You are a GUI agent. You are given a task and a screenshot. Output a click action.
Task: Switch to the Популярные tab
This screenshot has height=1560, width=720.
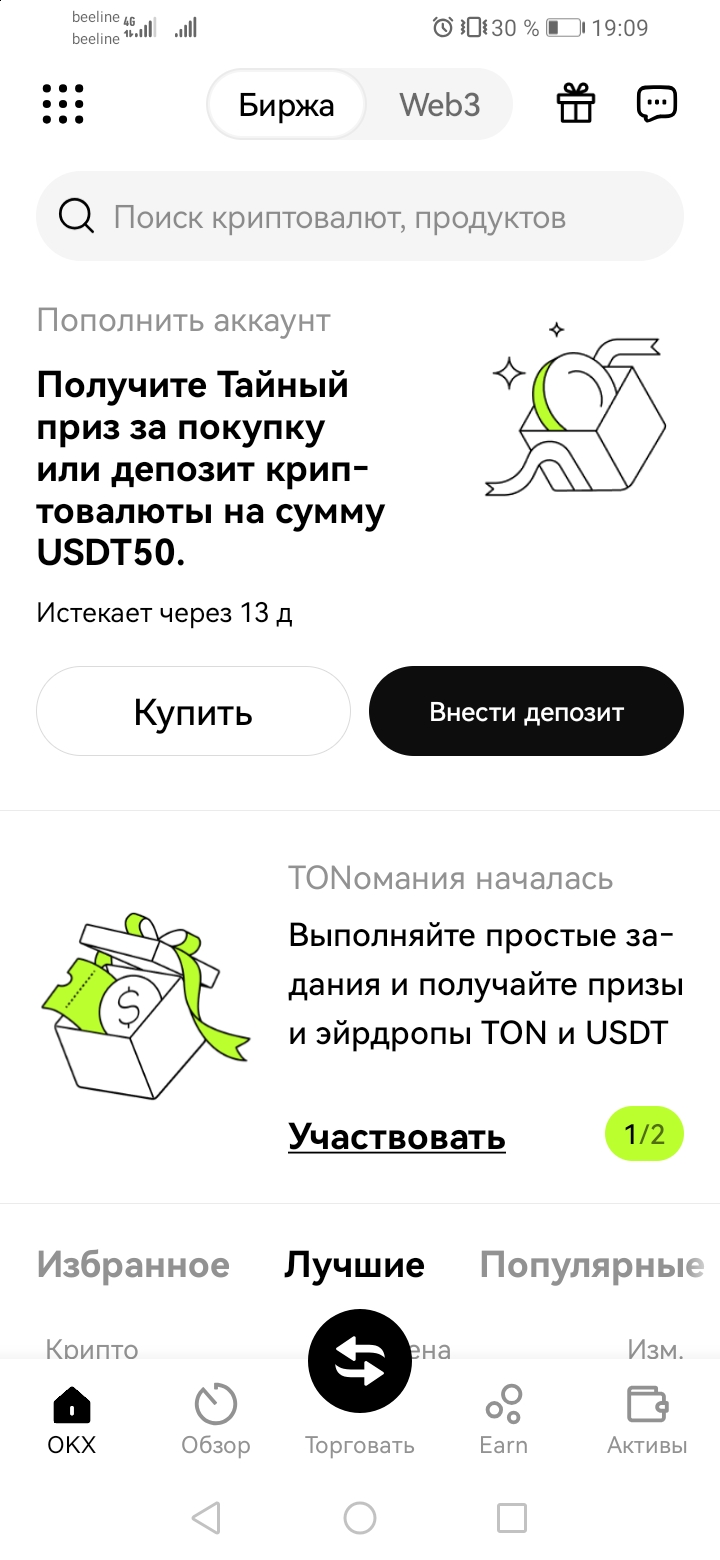(x=591, y=1265)
